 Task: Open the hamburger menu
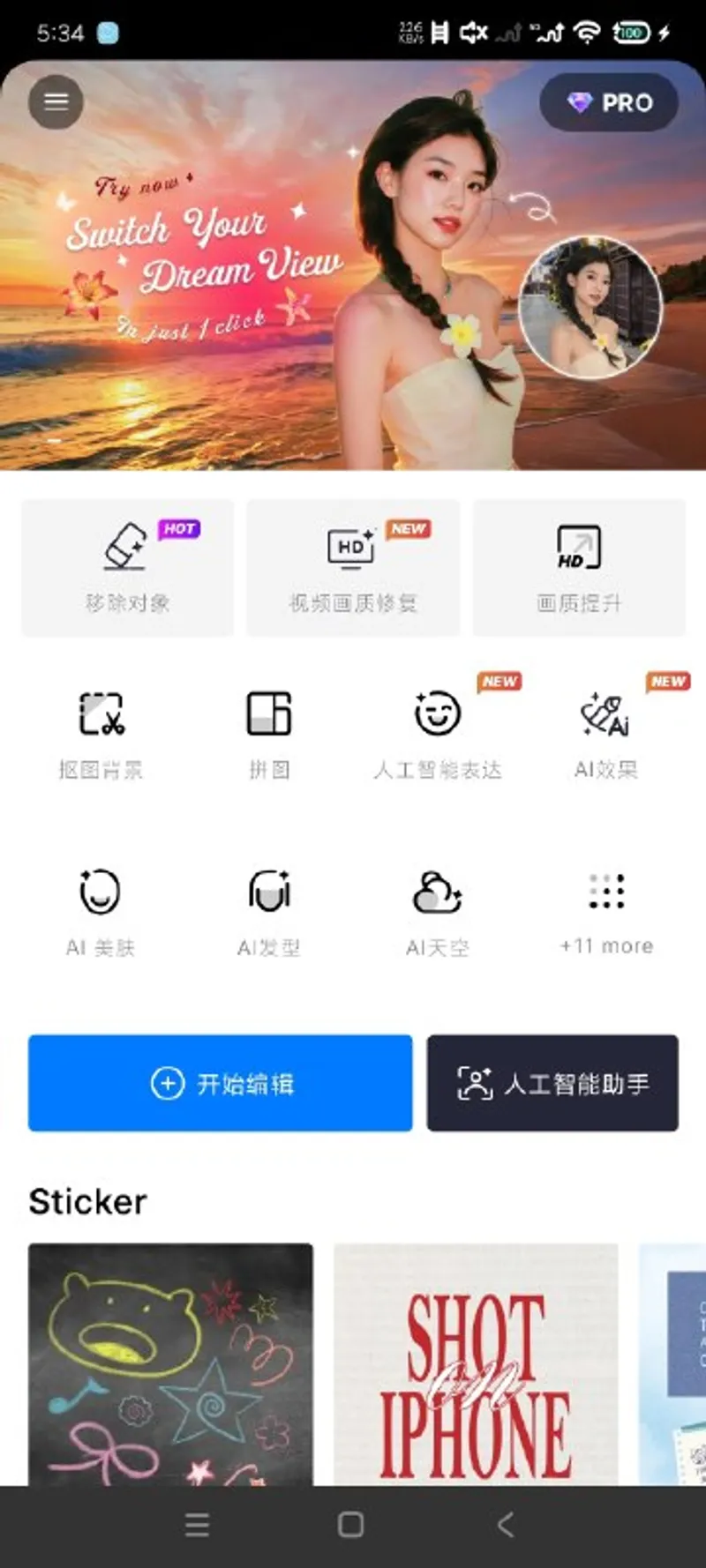click(x=56, y=101)
